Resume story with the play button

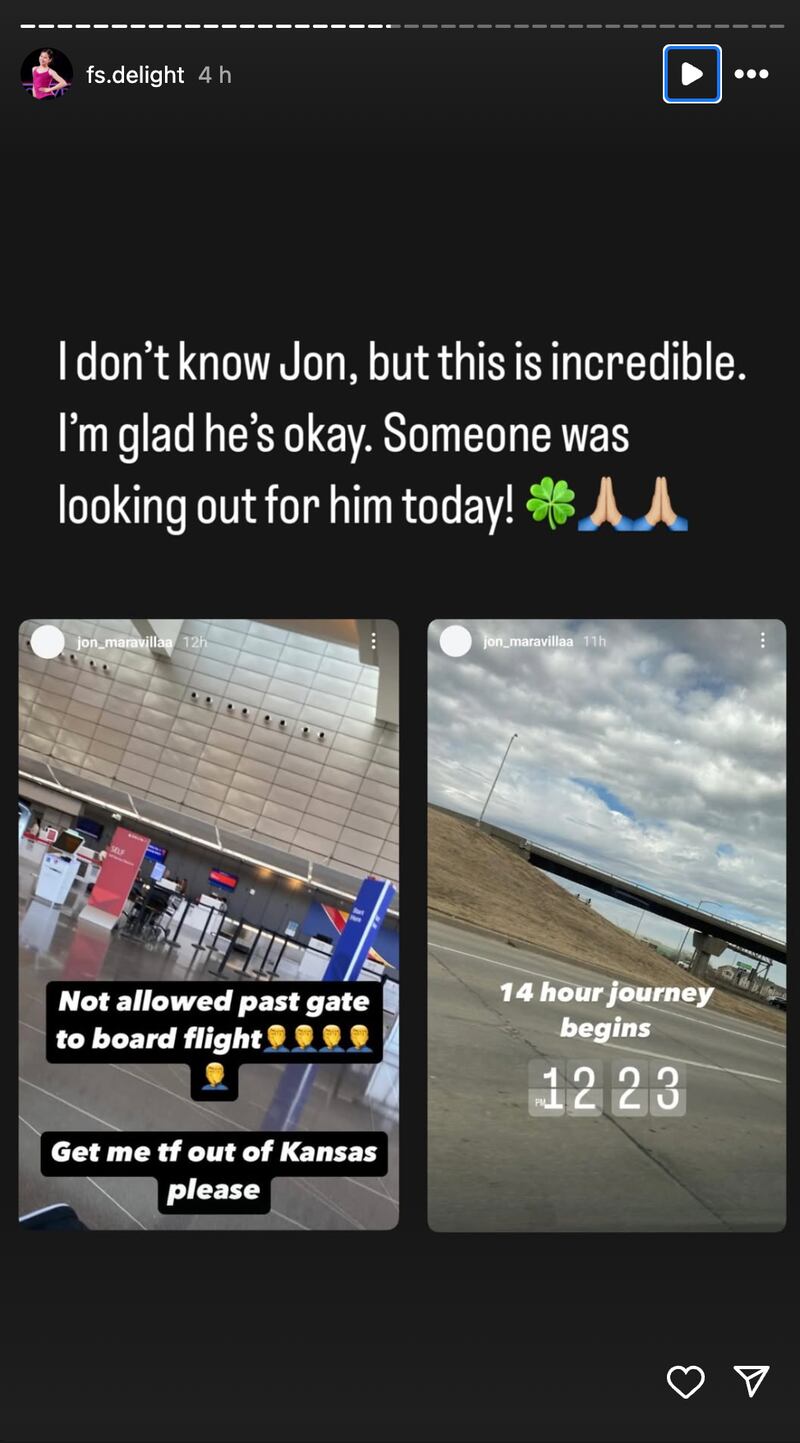pyautogui.click(x=691, y=74)
